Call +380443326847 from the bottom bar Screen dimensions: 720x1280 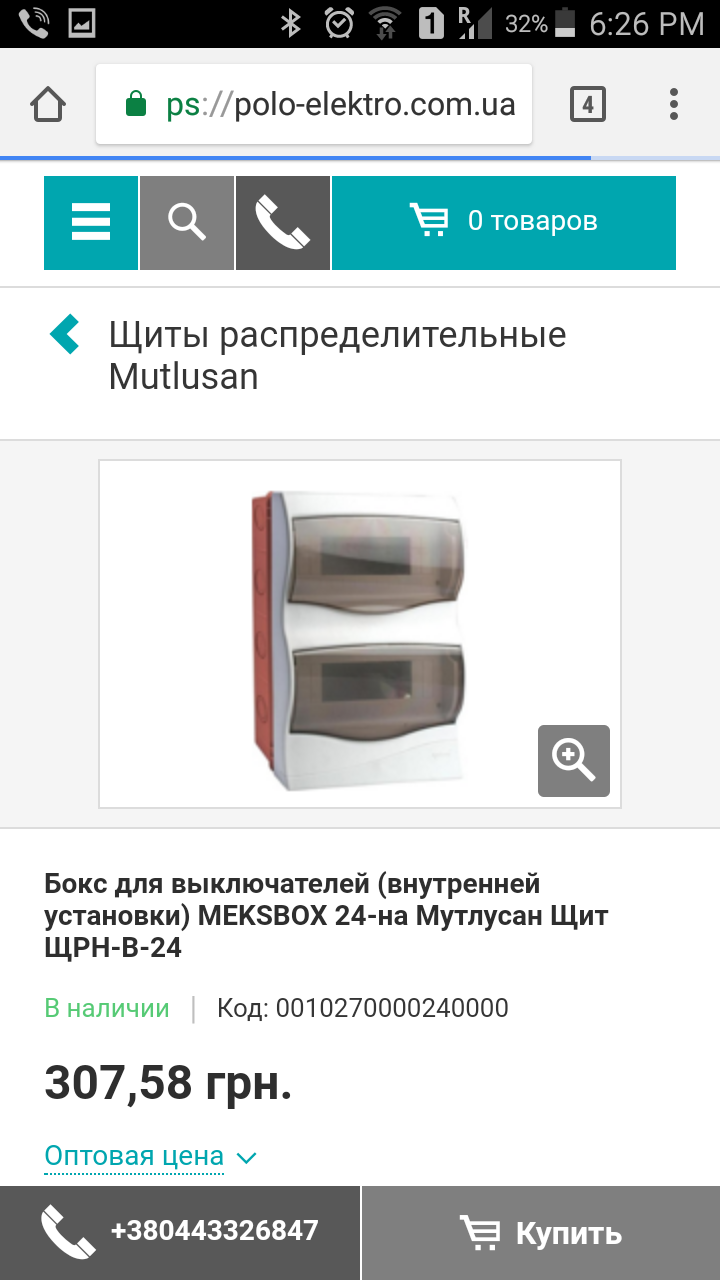point(180,1232)
